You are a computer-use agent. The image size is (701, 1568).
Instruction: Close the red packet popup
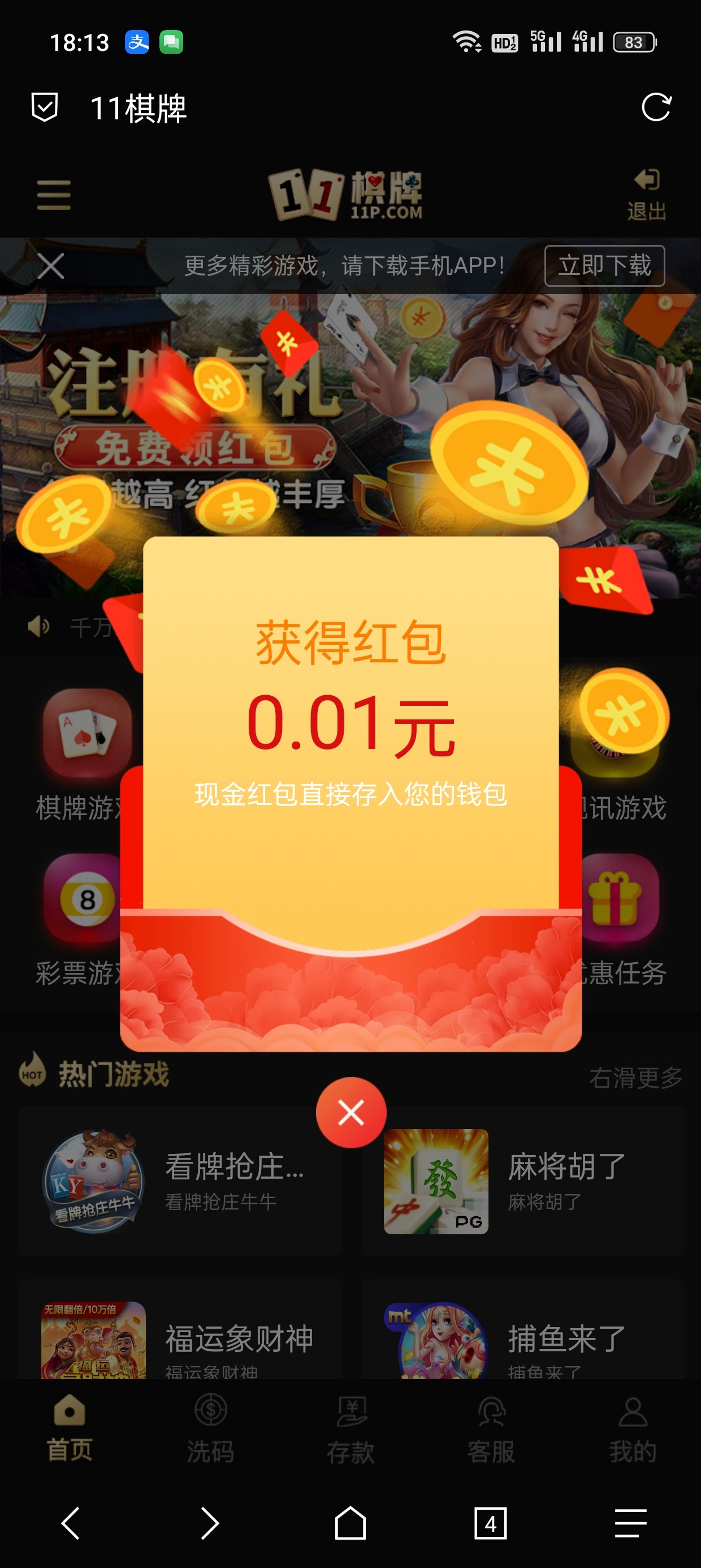350,1113
